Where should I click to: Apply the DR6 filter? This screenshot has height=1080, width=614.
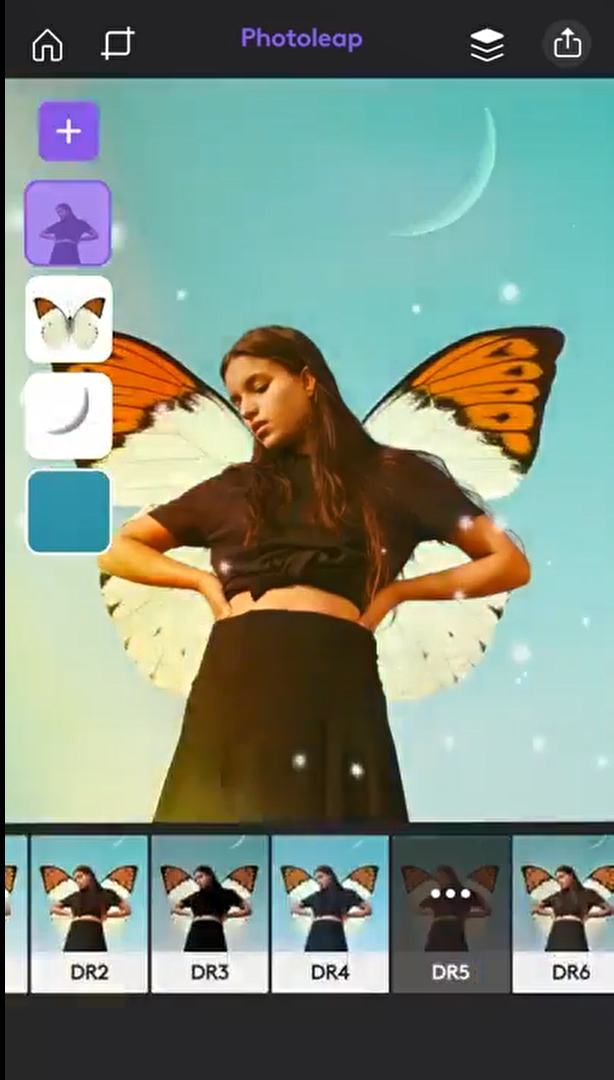tap(565, 913)
